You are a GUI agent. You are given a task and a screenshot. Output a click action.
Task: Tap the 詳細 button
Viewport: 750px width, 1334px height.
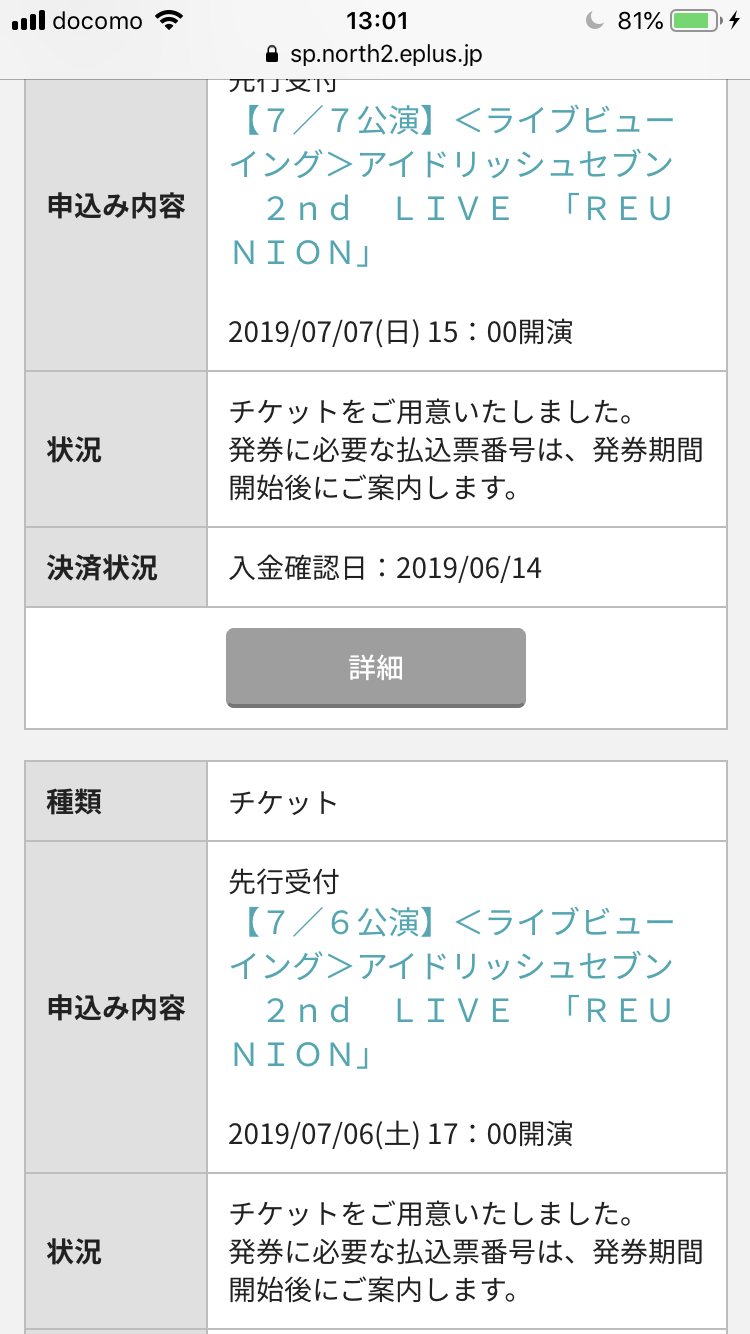375,667
